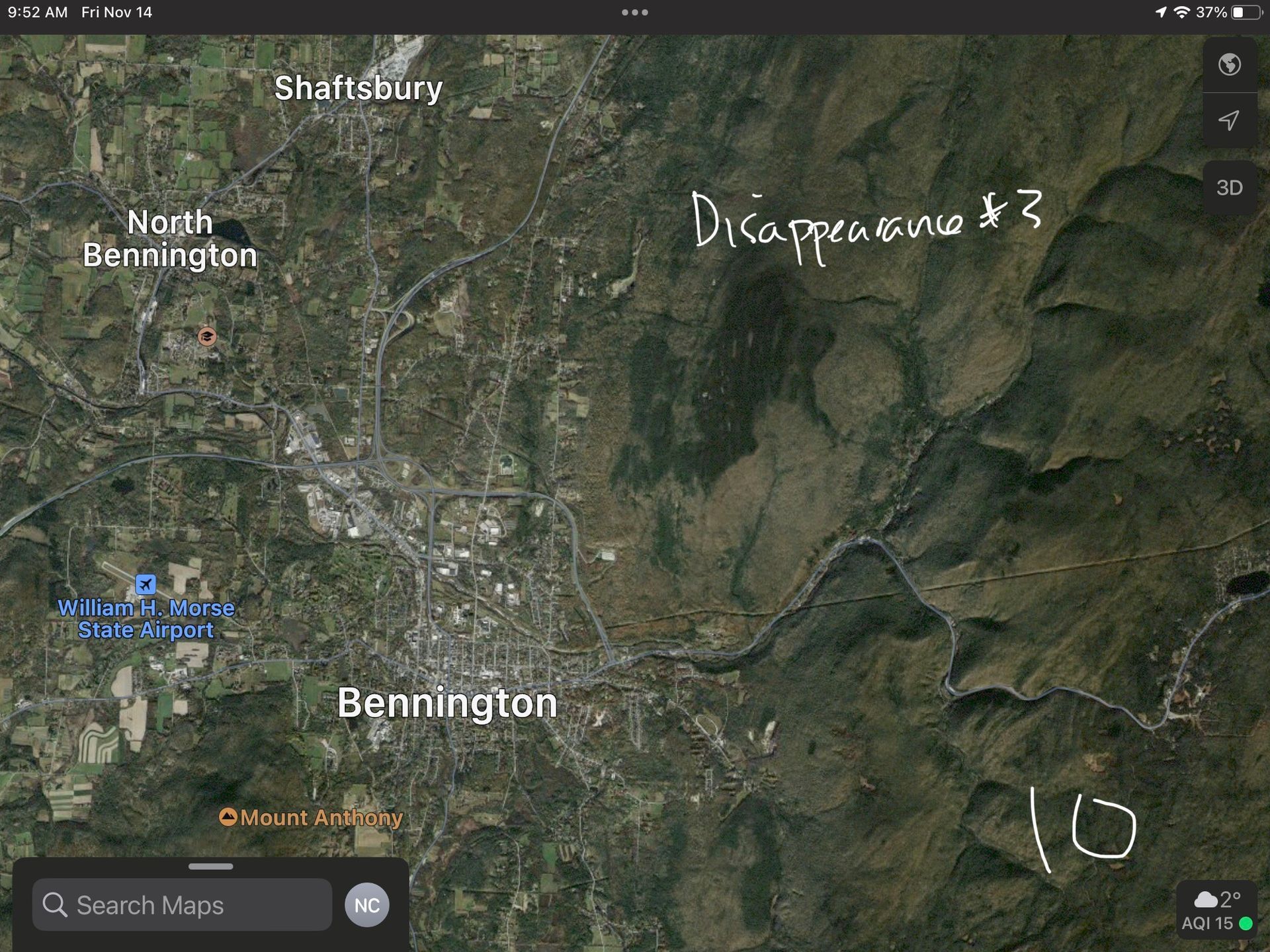This screenshot has width=1270, height=952.
Task: Open the college marker near North Bennington
Action: click(207, 337)
